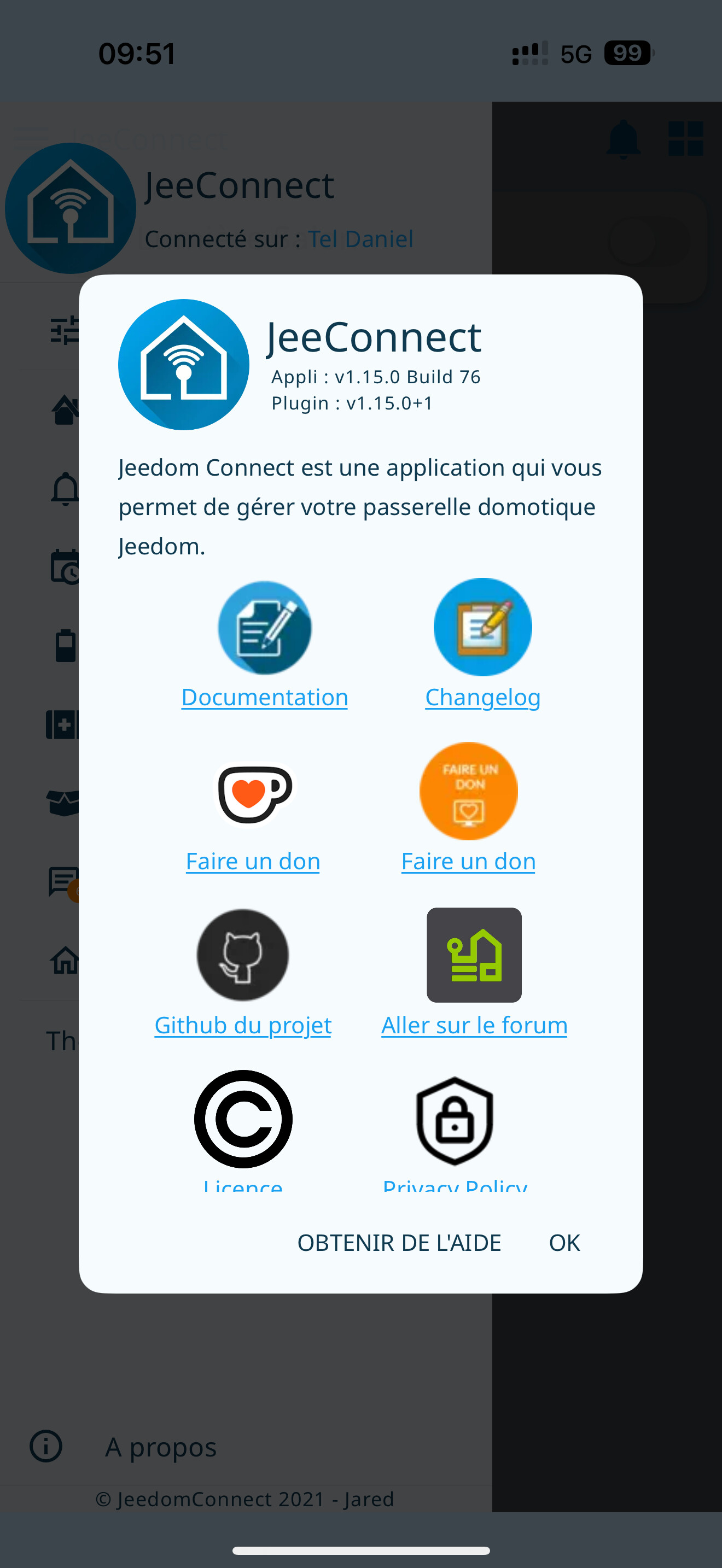Viewport: 722px width, 1568px height.
Task: Open the Privacy Policy shield icon
Action: click(455, 1121)
